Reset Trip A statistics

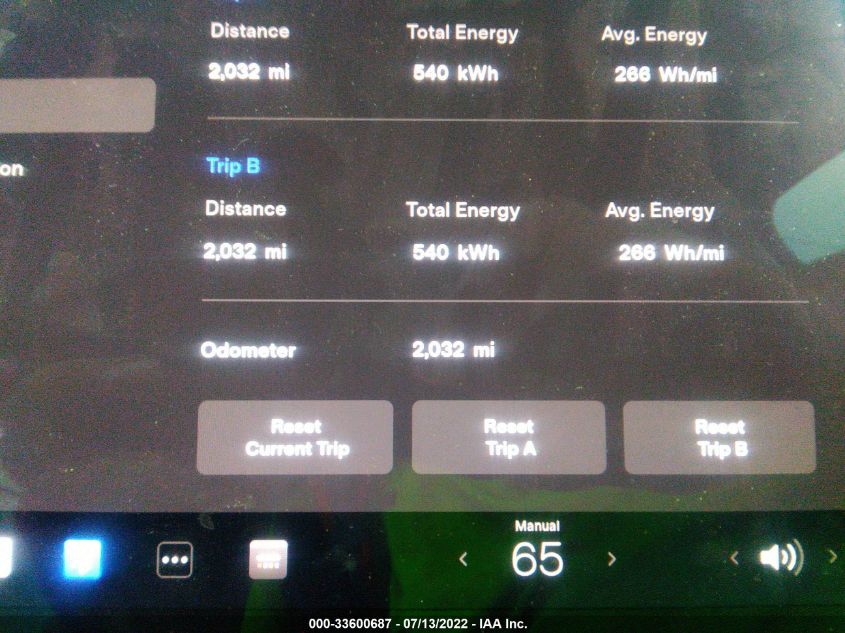[x=508, y=438]
